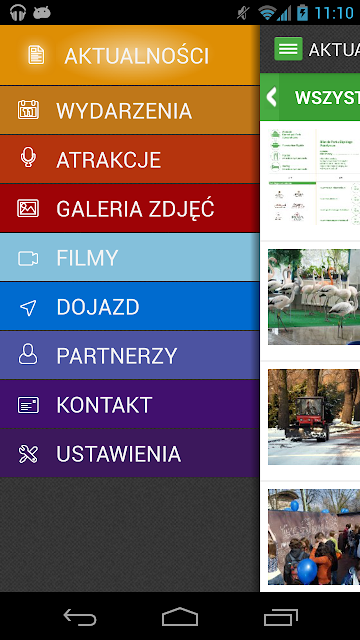Go to Wydarzenia section
The width and height of the screenshot is (360, 640).
click(x=130, y=110)
